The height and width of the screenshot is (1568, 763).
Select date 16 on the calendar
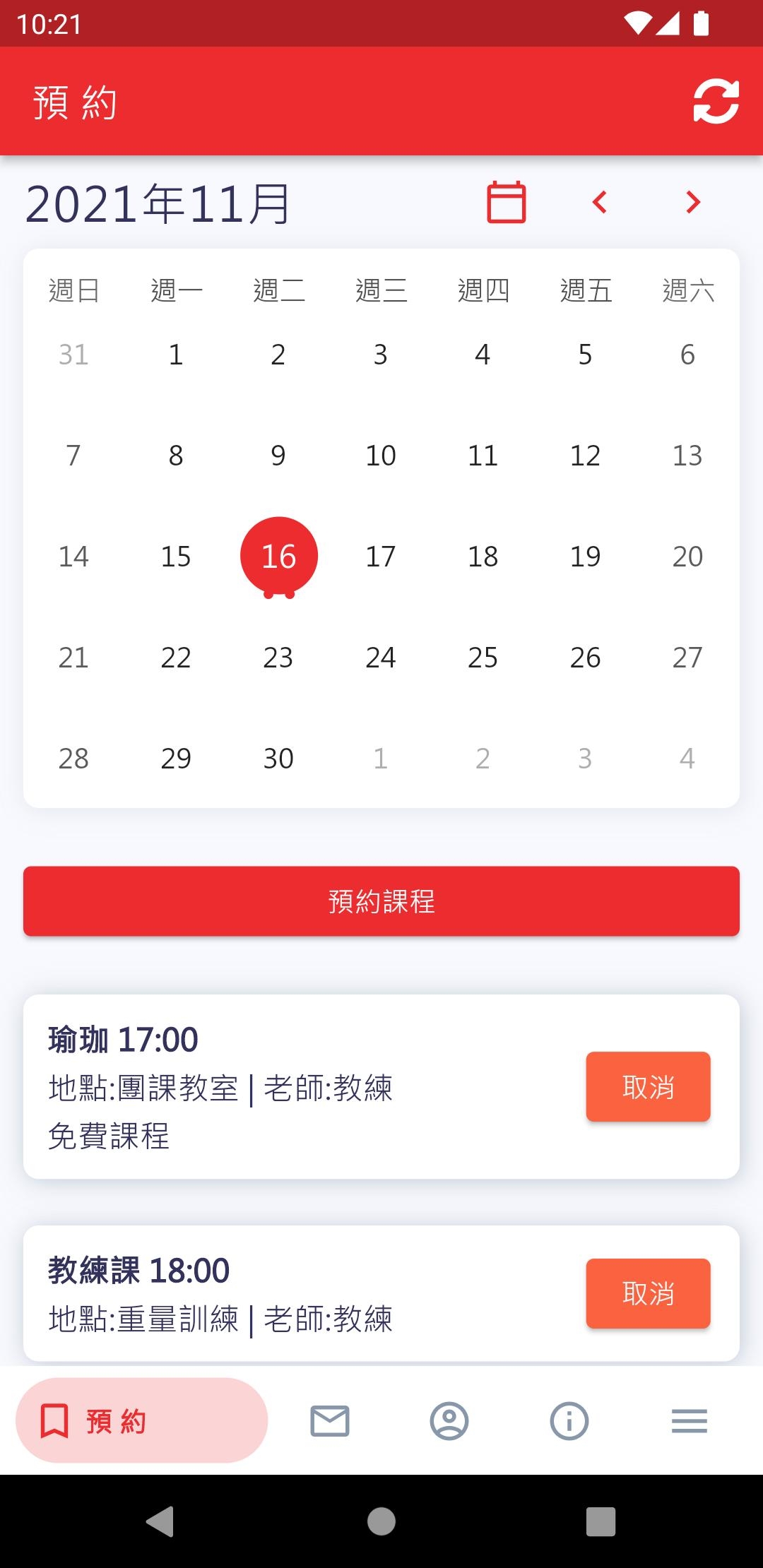point(278,556)
